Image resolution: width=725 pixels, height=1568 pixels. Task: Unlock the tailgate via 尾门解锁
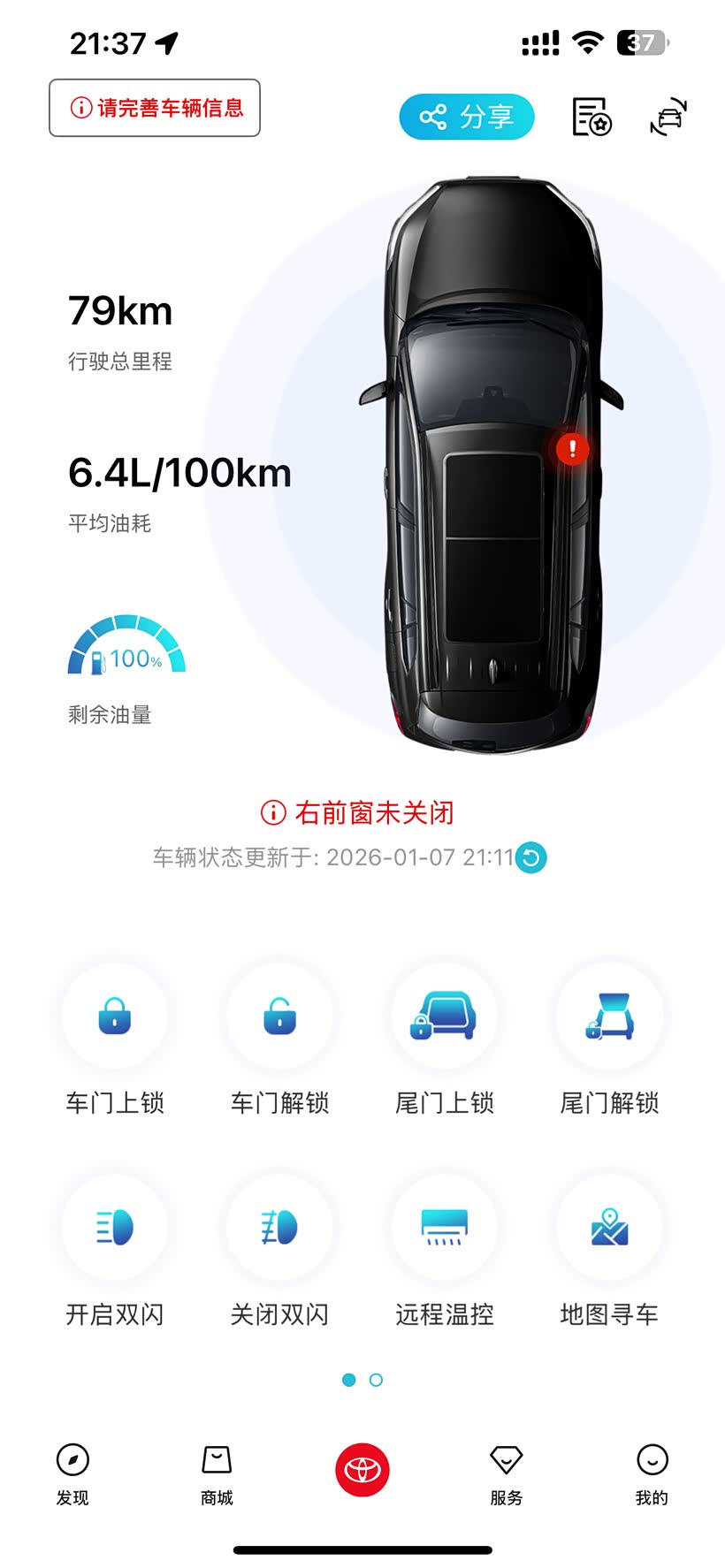(609, 1016)
